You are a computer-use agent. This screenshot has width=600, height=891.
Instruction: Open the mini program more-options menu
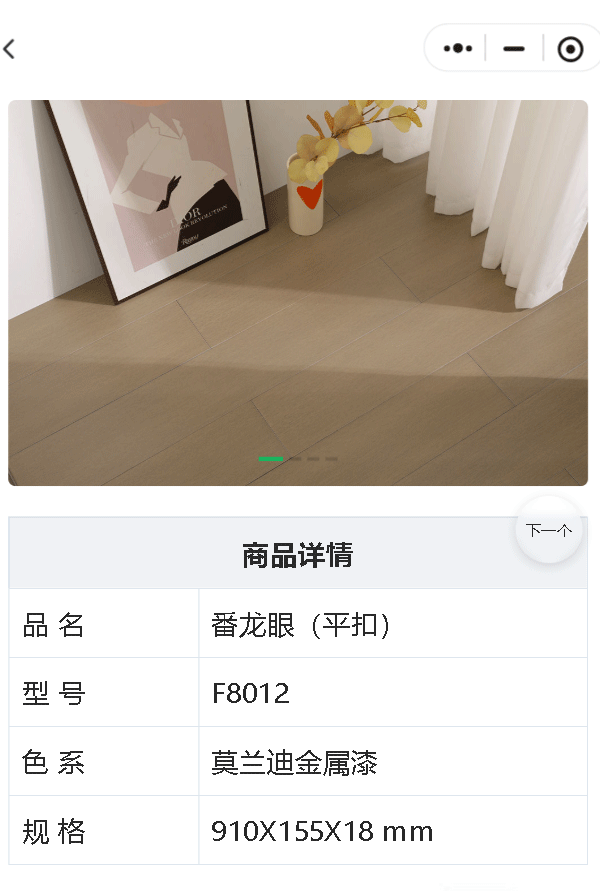pos(457,48)
